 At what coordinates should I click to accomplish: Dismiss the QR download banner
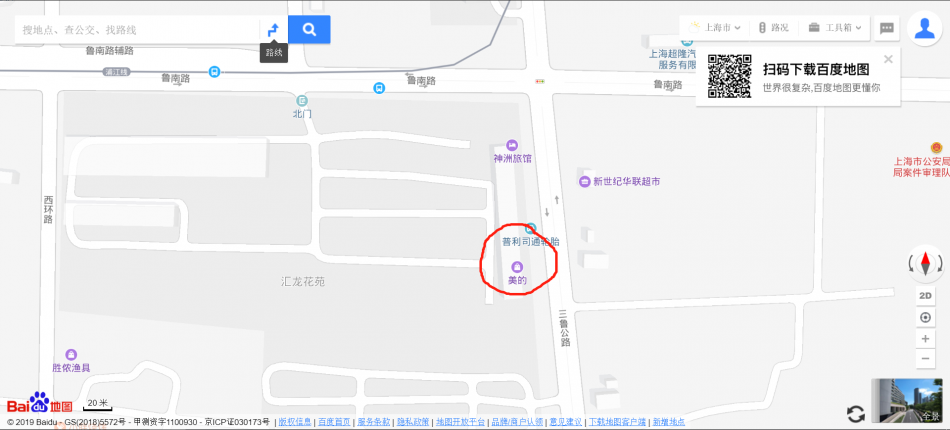tap(888, 59)
